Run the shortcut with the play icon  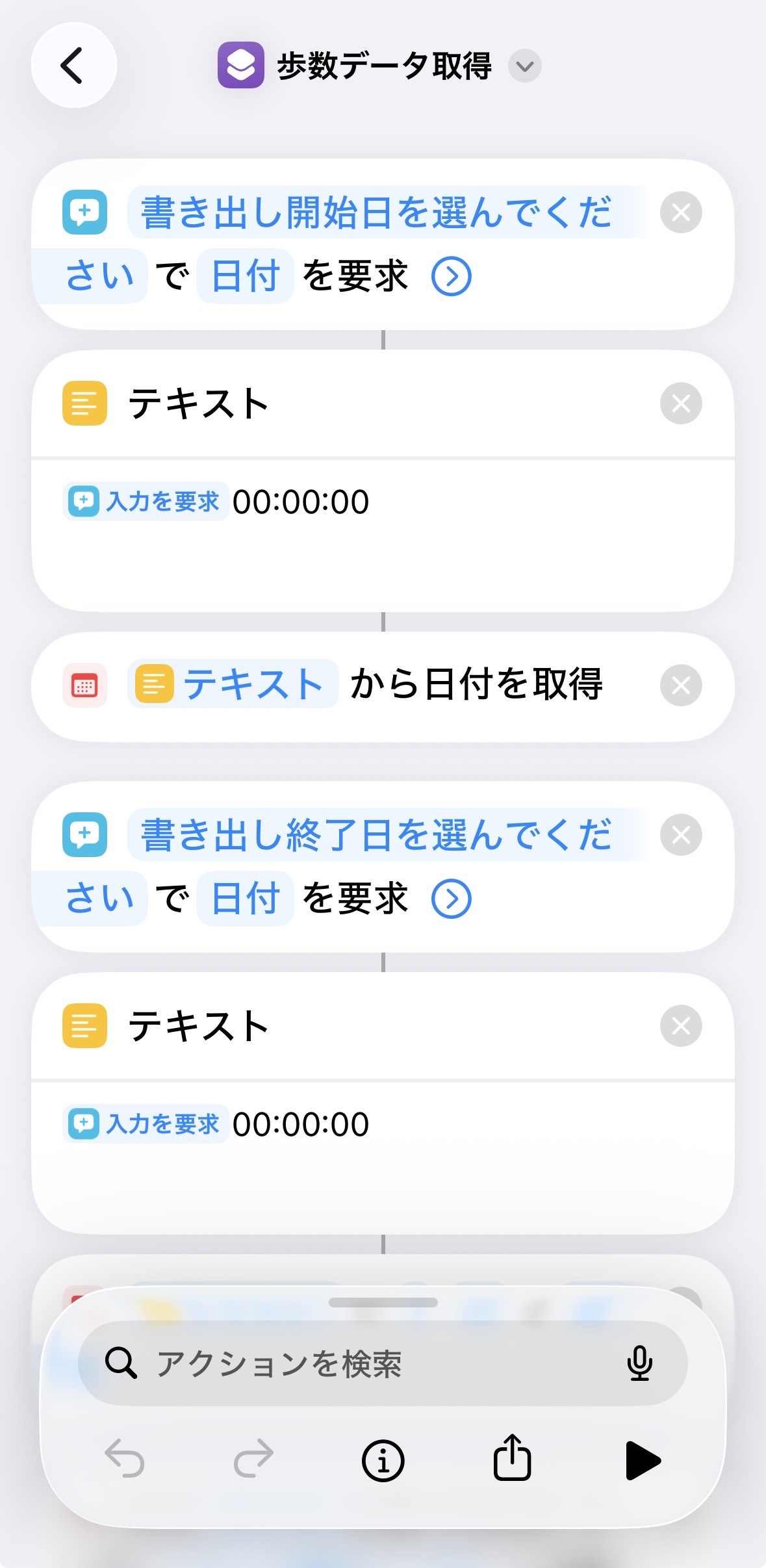click(x=639, y=1460)
